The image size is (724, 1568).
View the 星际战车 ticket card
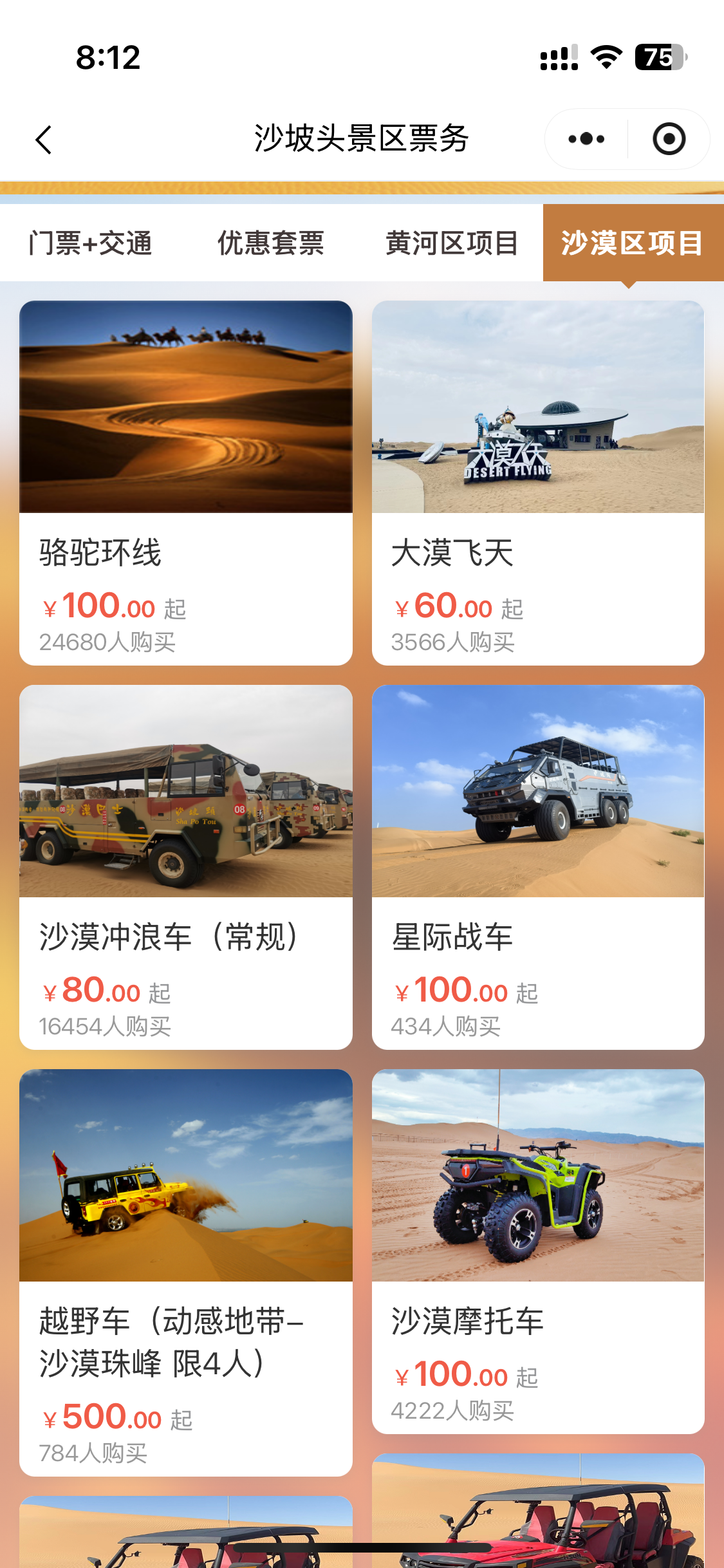click(538, 867)
